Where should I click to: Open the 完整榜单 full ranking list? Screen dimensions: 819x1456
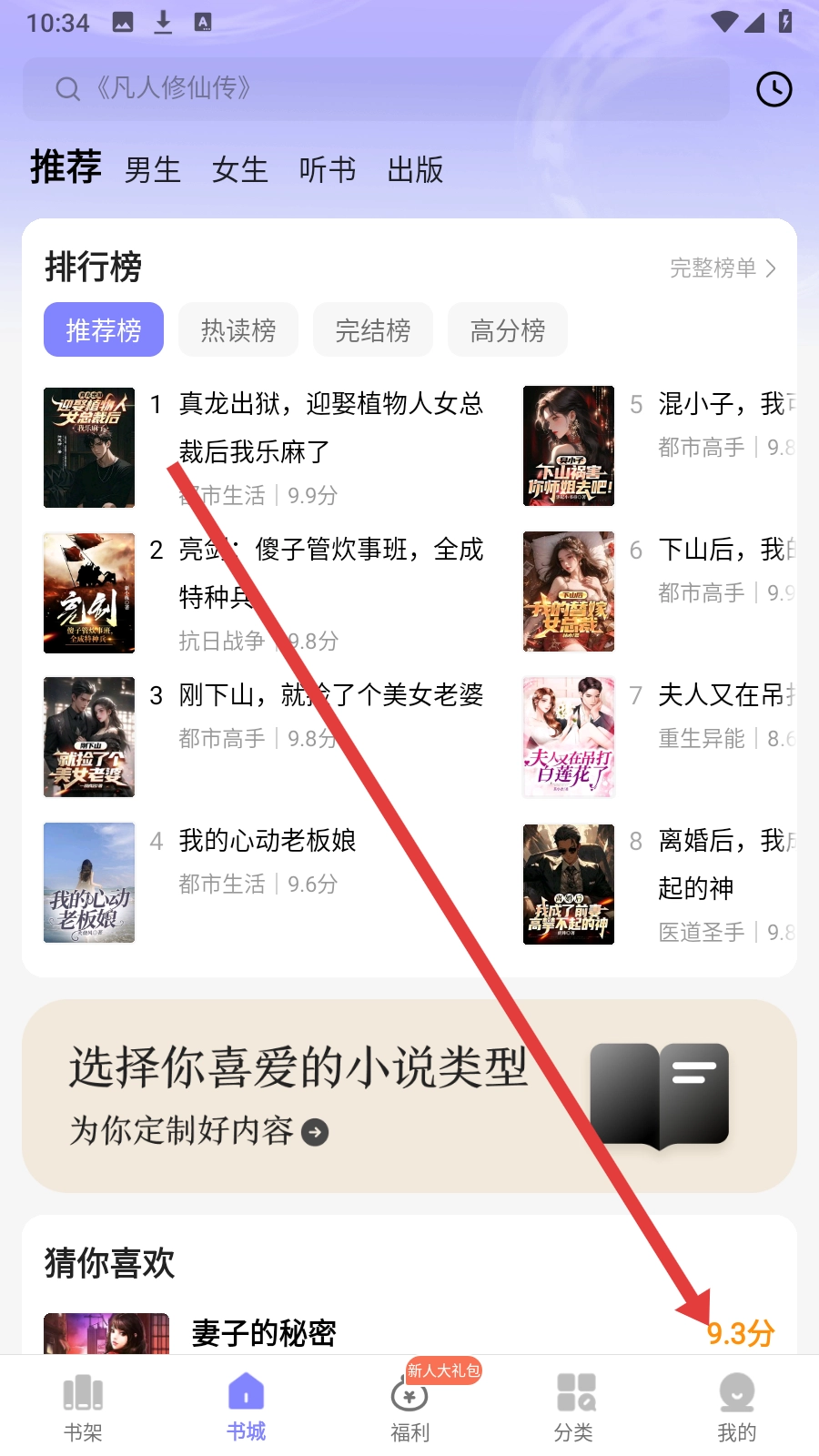coord(723,268)
